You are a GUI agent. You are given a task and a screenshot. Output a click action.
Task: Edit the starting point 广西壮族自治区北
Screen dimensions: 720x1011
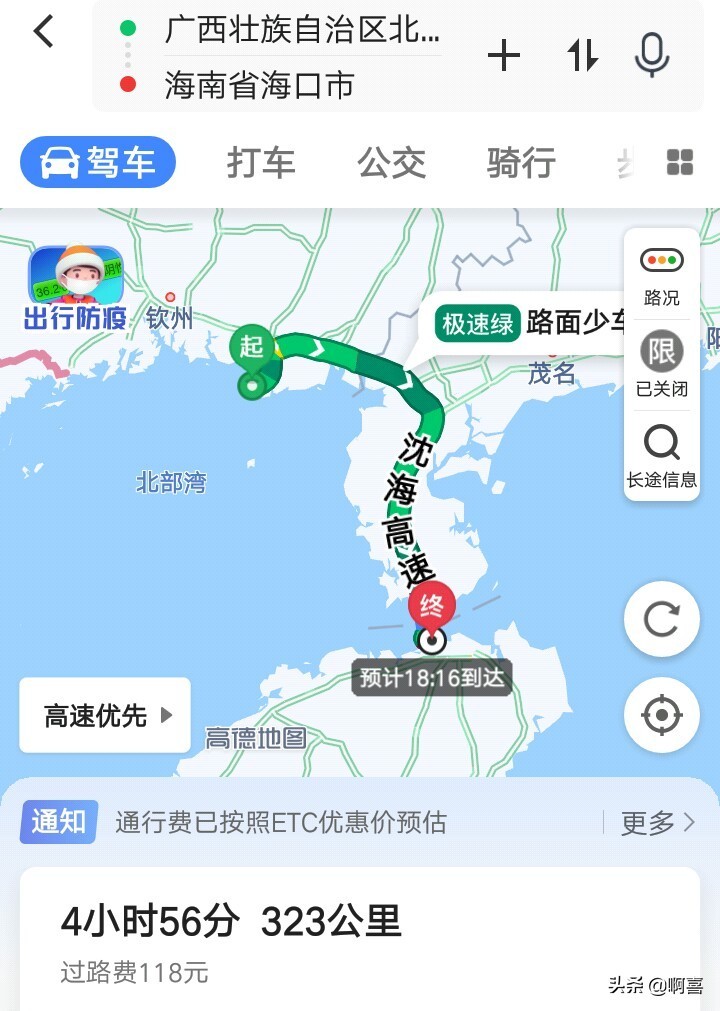coord(300,30)
